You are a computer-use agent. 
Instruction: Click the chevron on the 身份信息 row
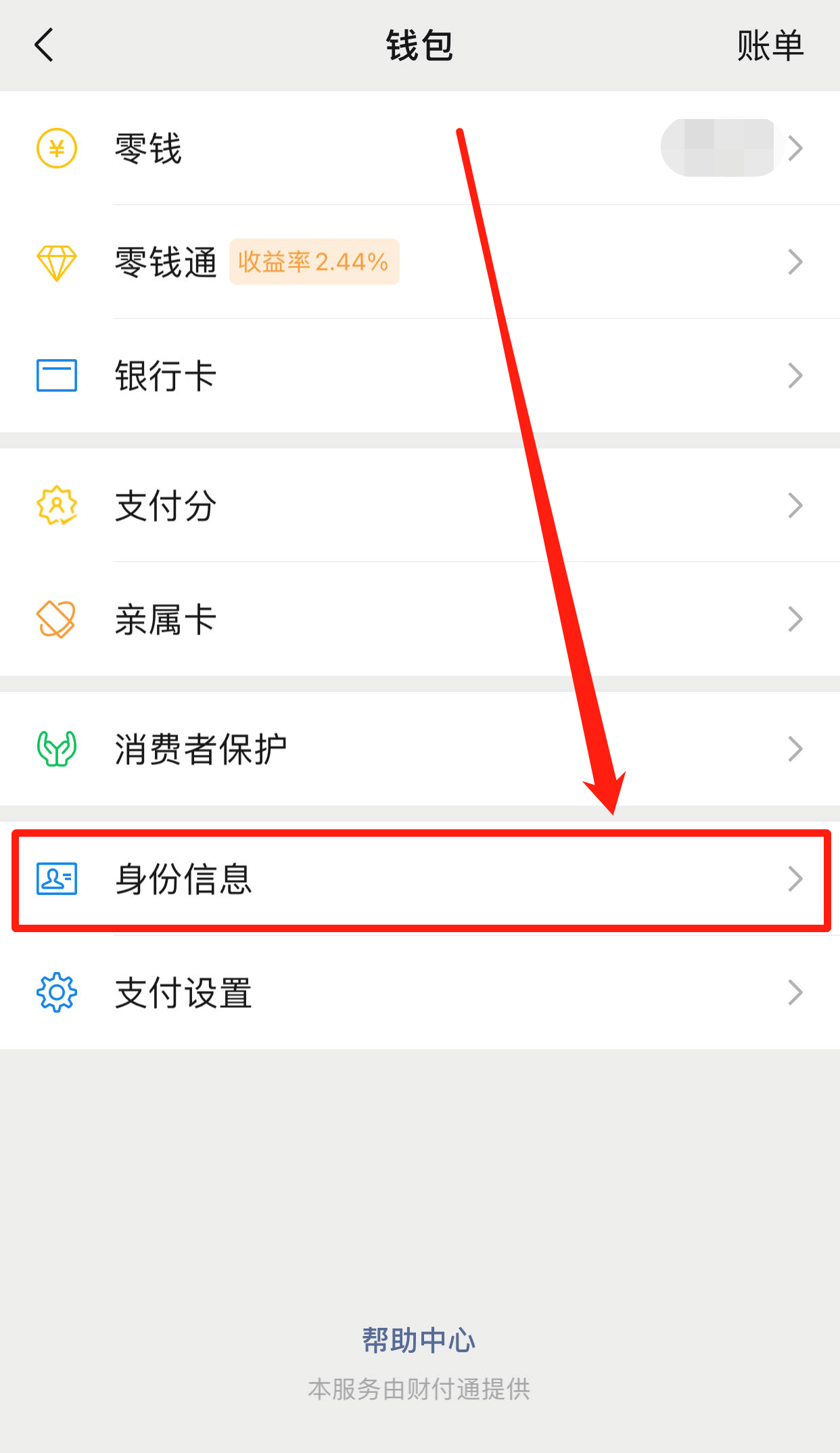click(795, 879)
